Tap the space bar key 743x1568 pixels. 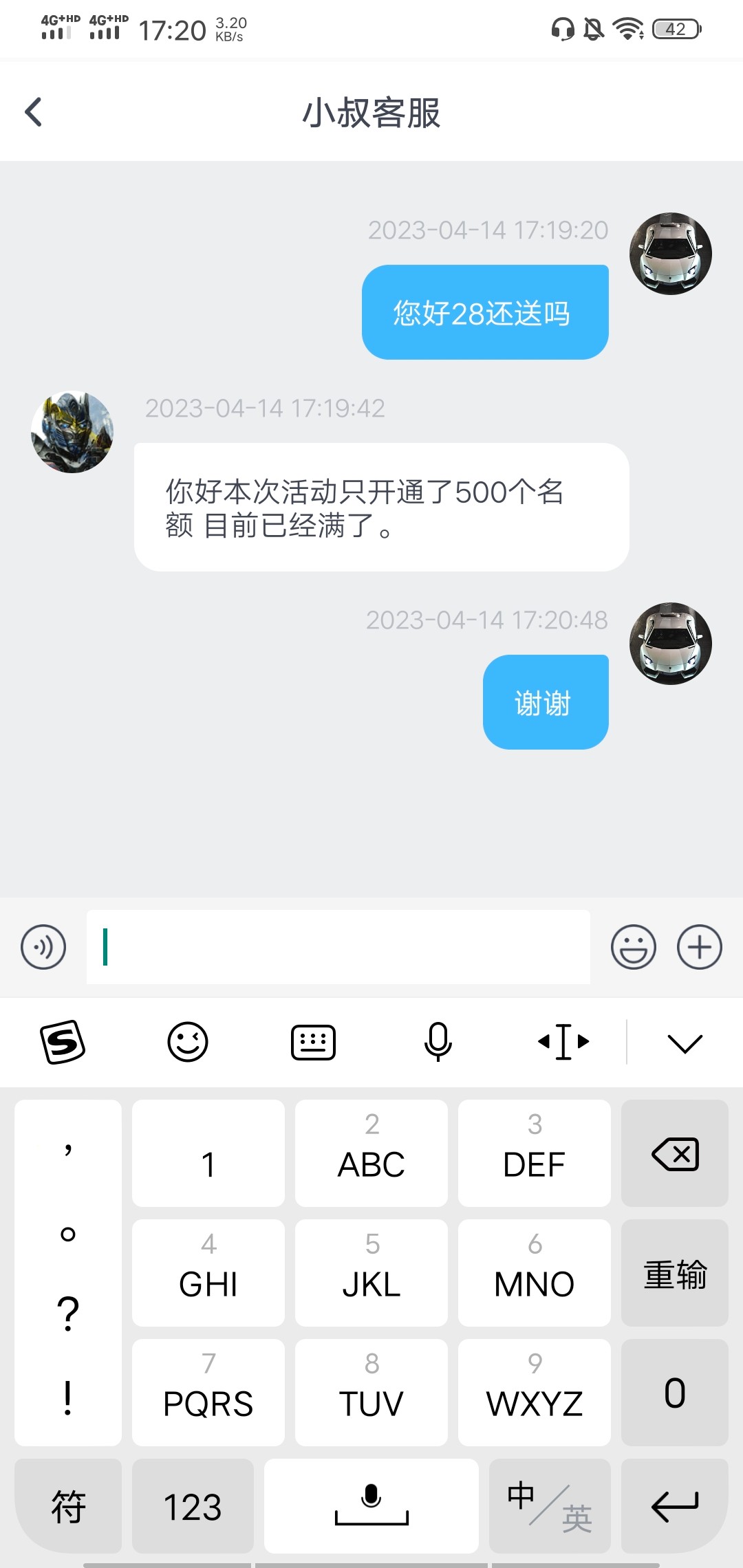click(x=371, y=1506)
